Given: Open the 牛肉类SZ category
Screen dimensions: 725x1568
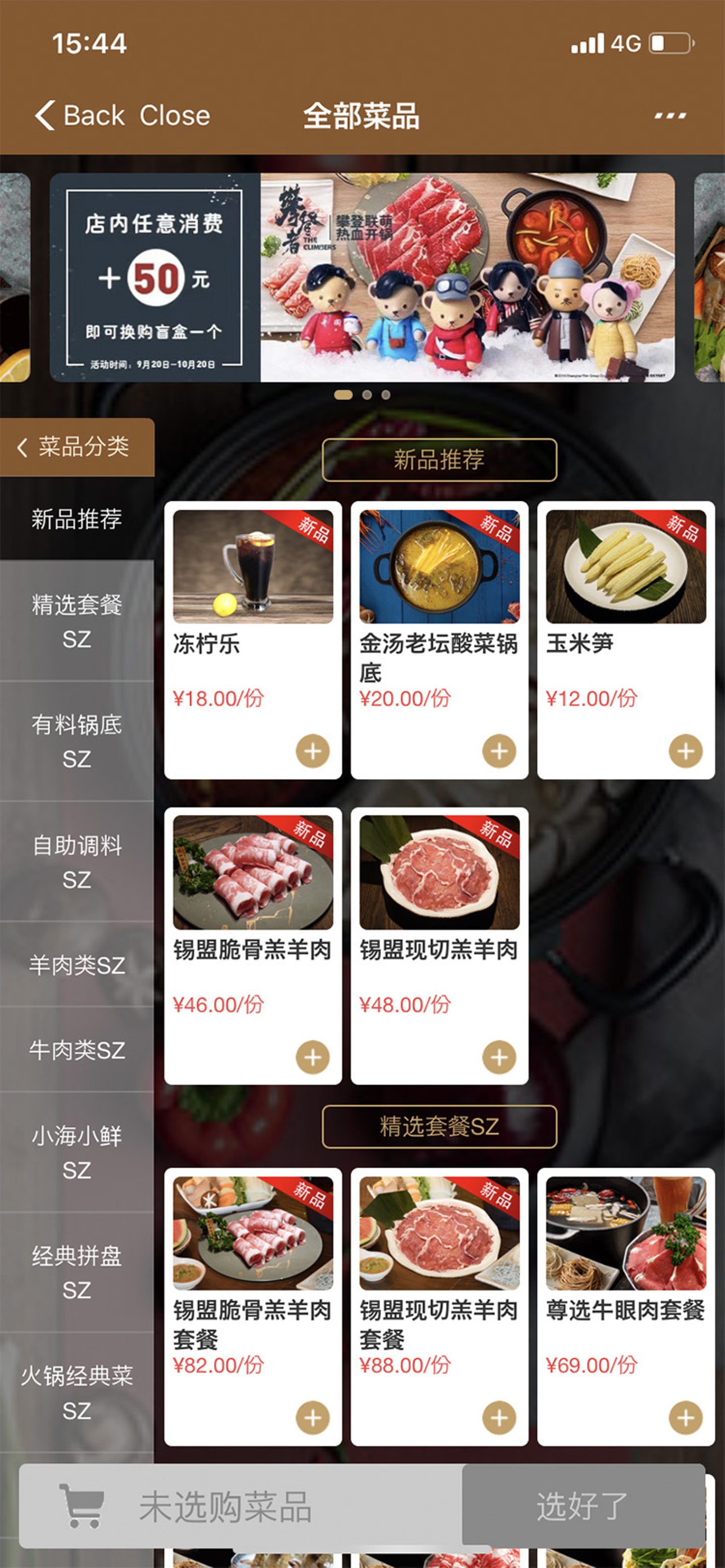Looking at the screenshot, I should coord(77,1050).
